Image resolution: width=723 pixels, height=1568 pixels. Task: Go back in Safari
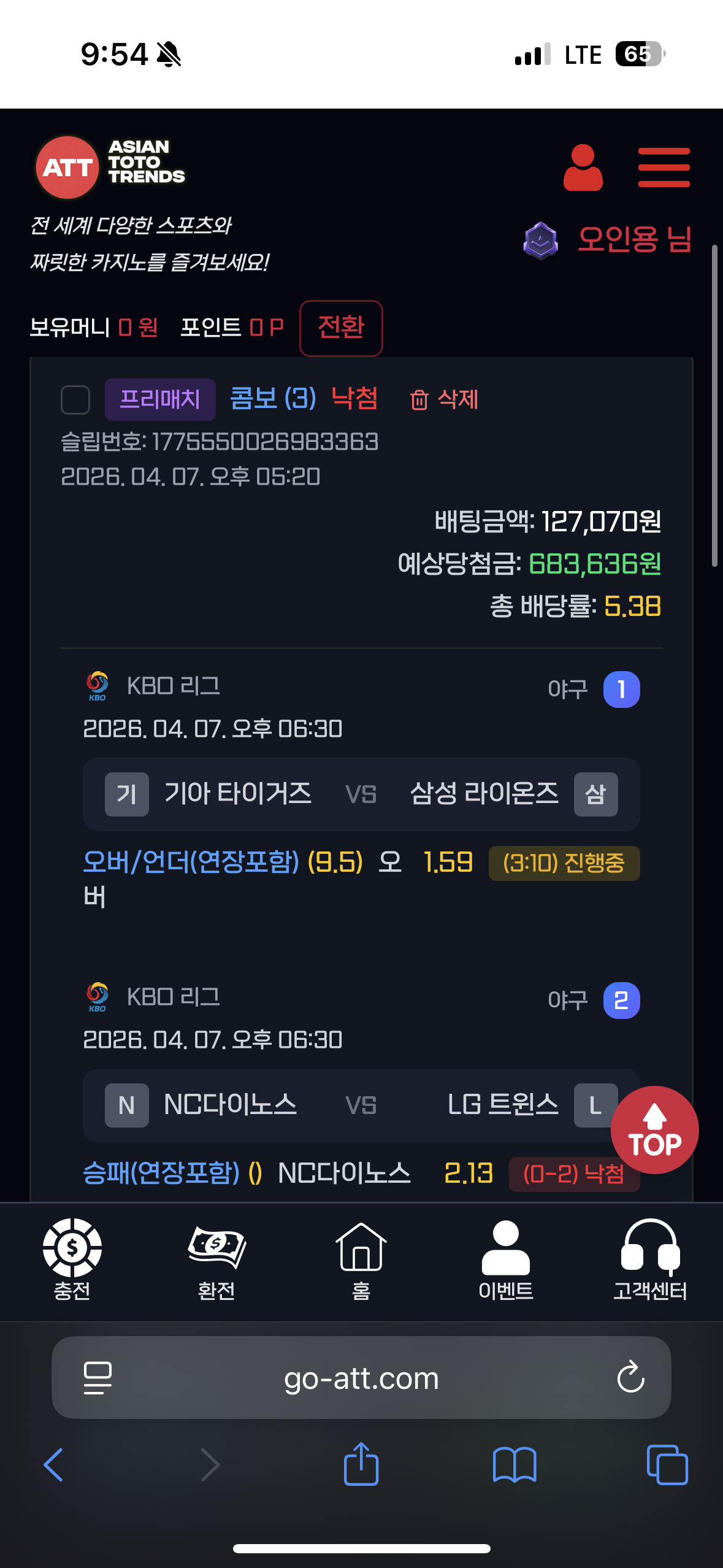point(53,1465)
